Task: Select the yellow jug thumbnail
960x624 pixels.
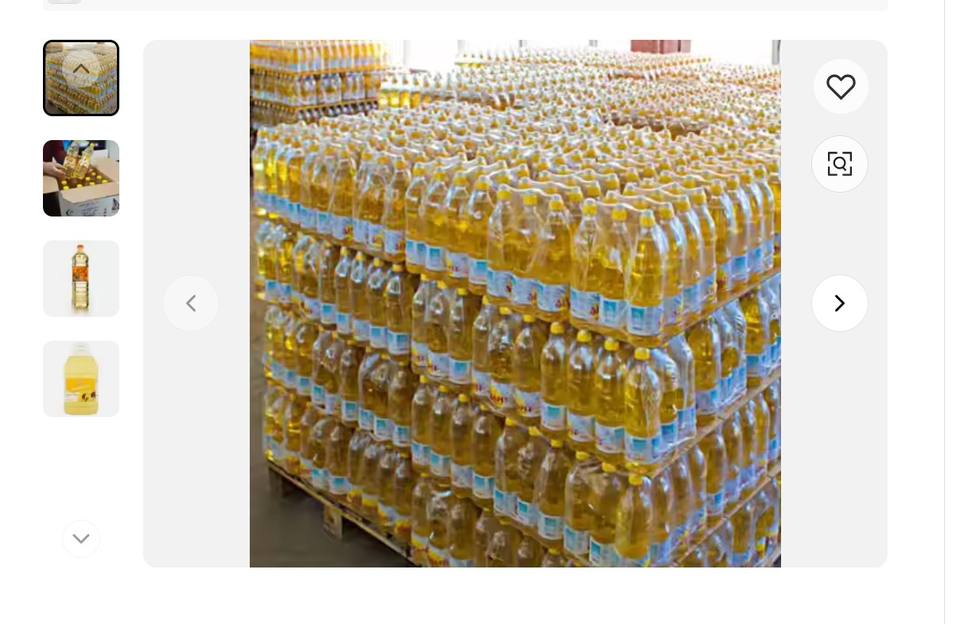Action: coord(81,379)
